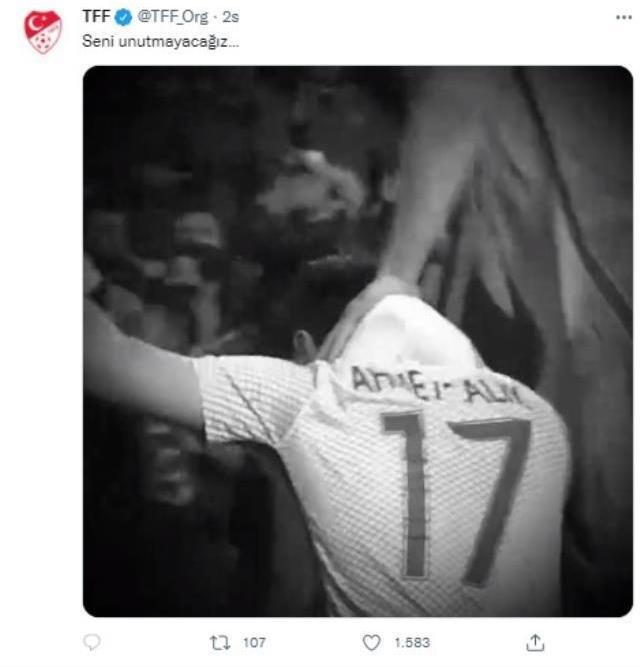Open the tweet's overflow menu
Viewport: 640px width, 667px height.
coord(623,19)
